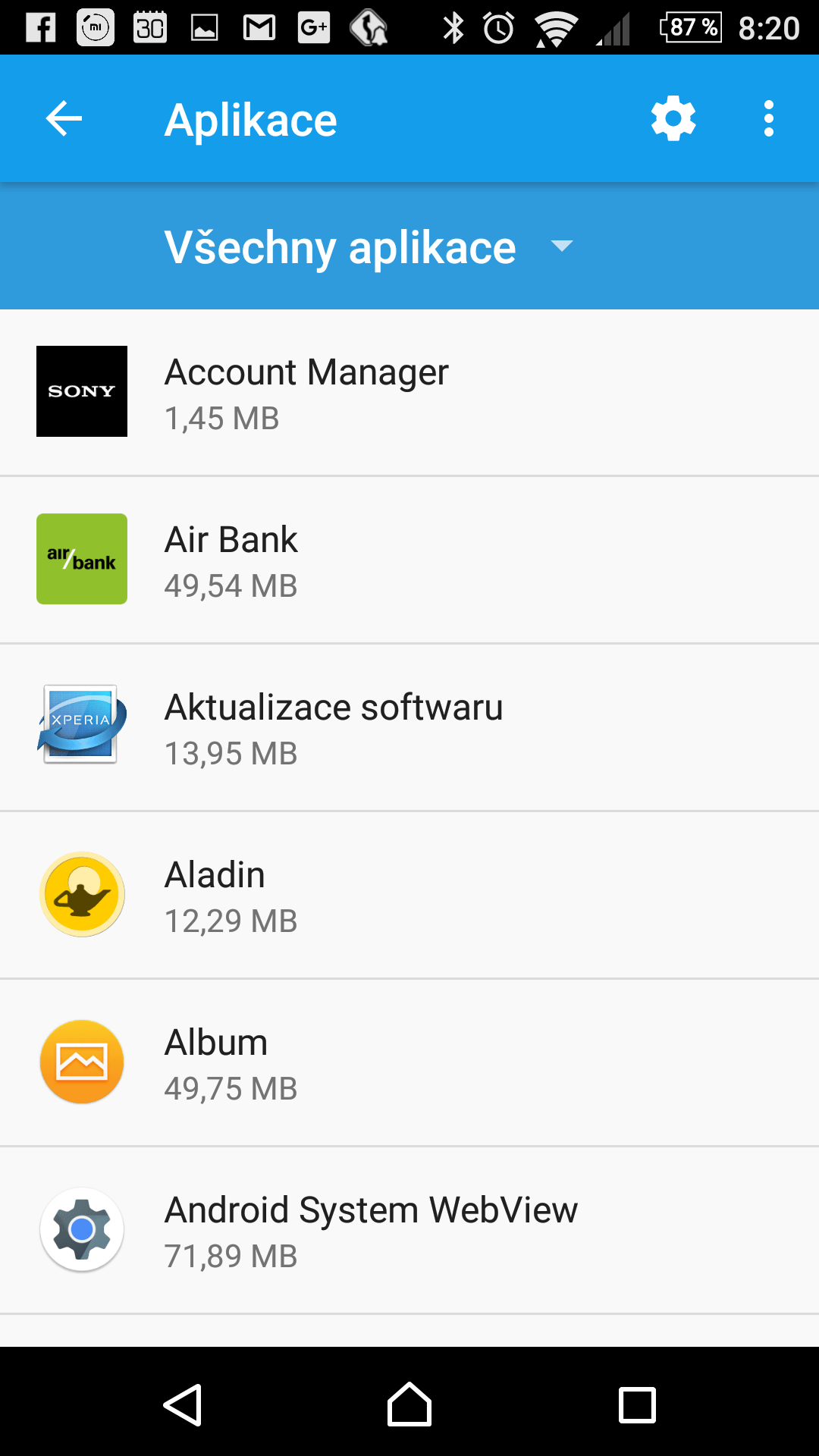The width and height of the screenshot is (819, 1456).
Task: Open Air Bank app info
Action: click(x=409, y=560)
